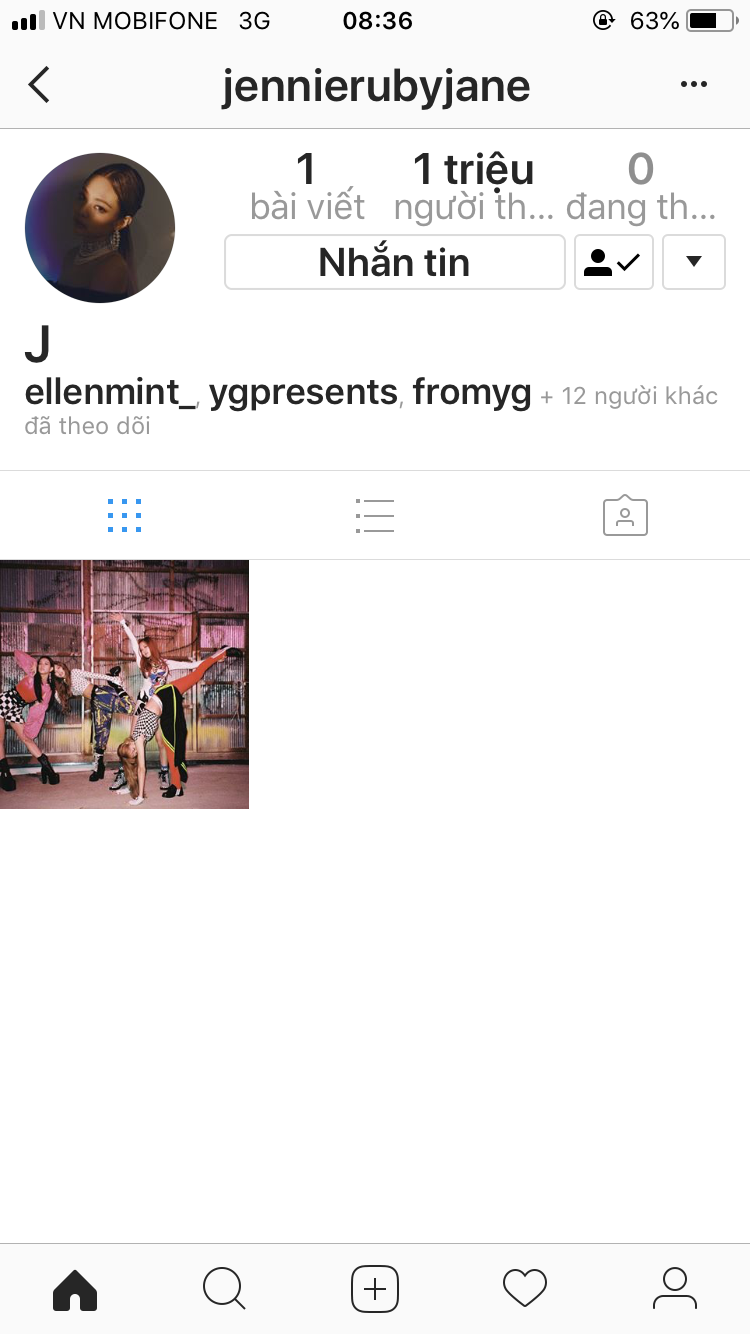Open the group dance photo post
Viewport: 750px width, 1334px height.
[124, 684]
